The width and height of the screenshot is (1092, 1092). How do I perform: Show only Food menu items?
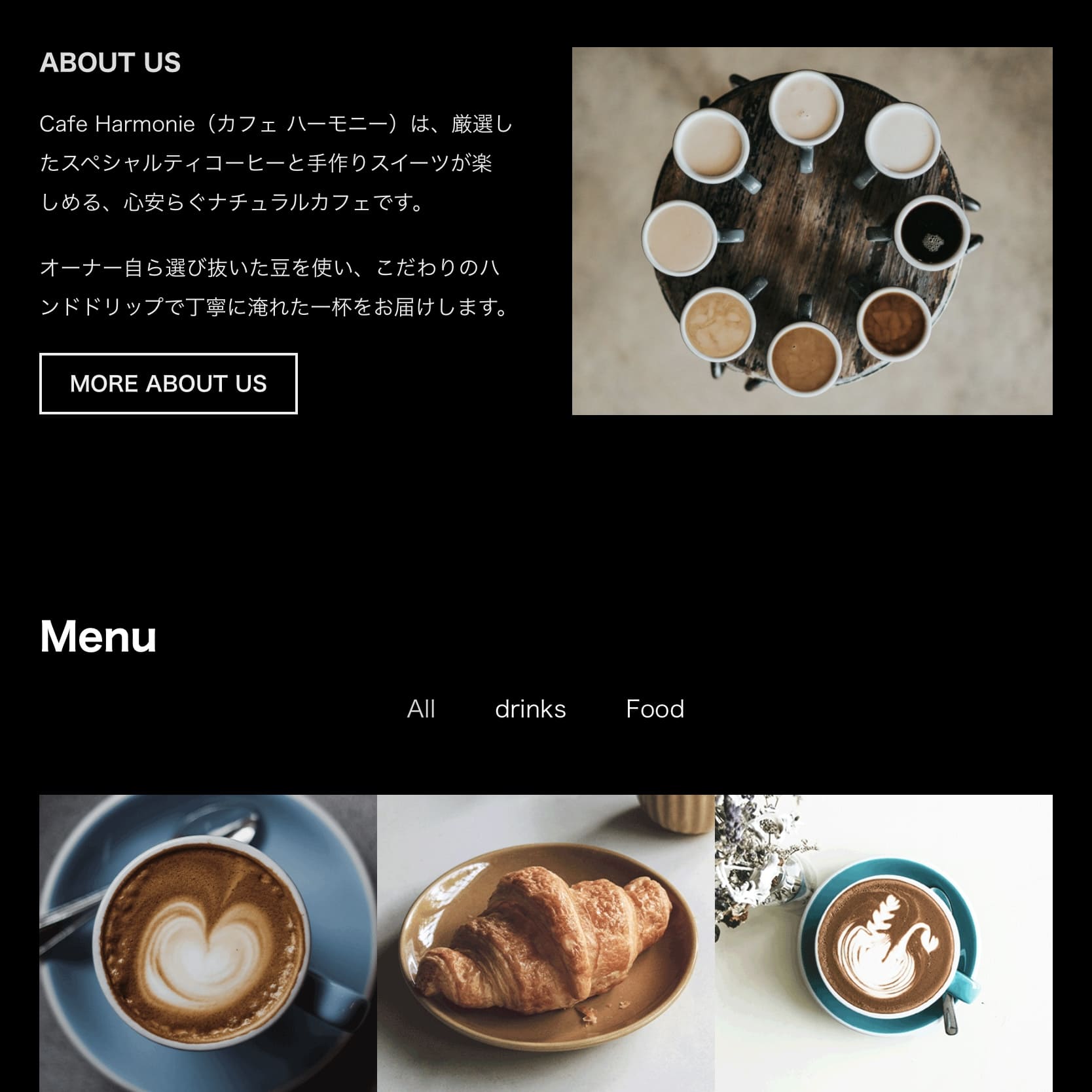tap(655, 709)
